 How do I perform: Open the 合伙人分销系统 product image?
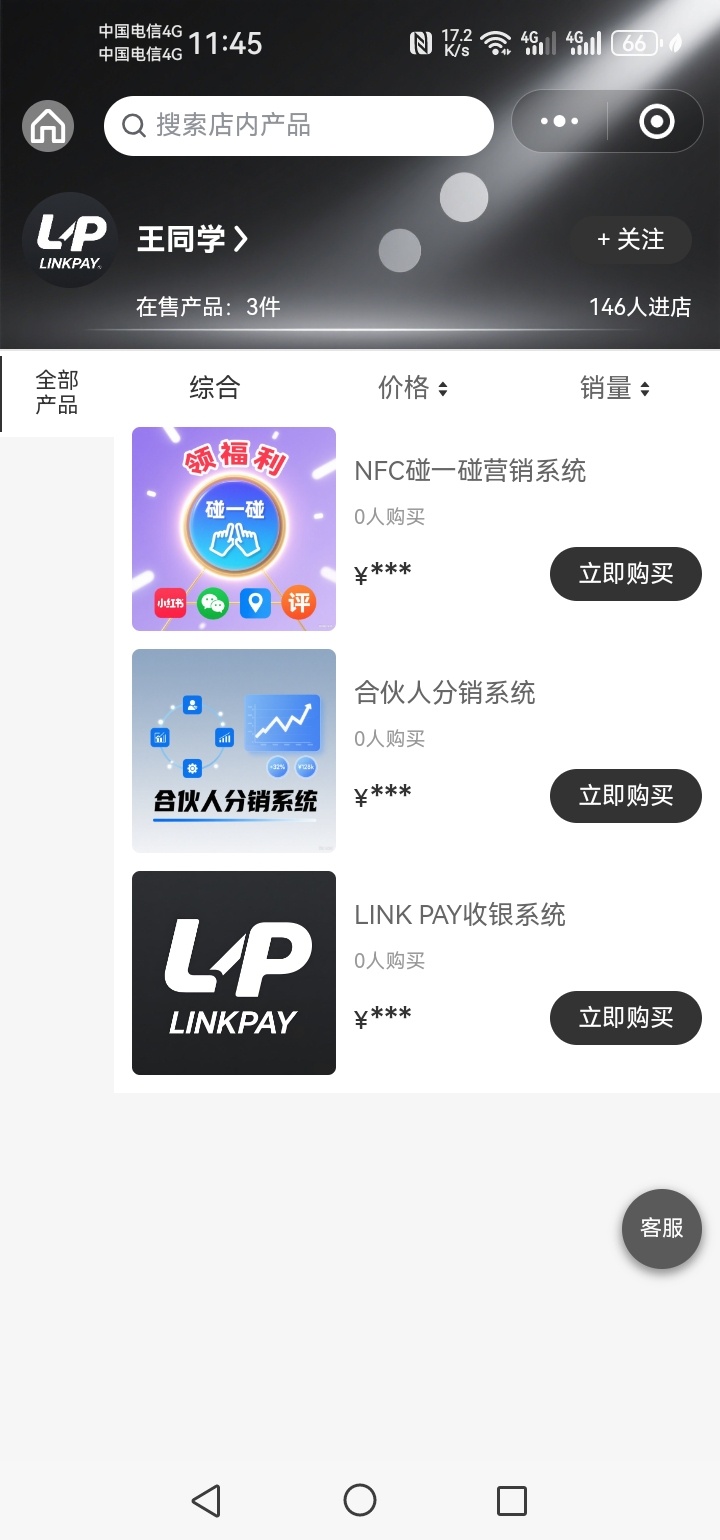point(234,751)
